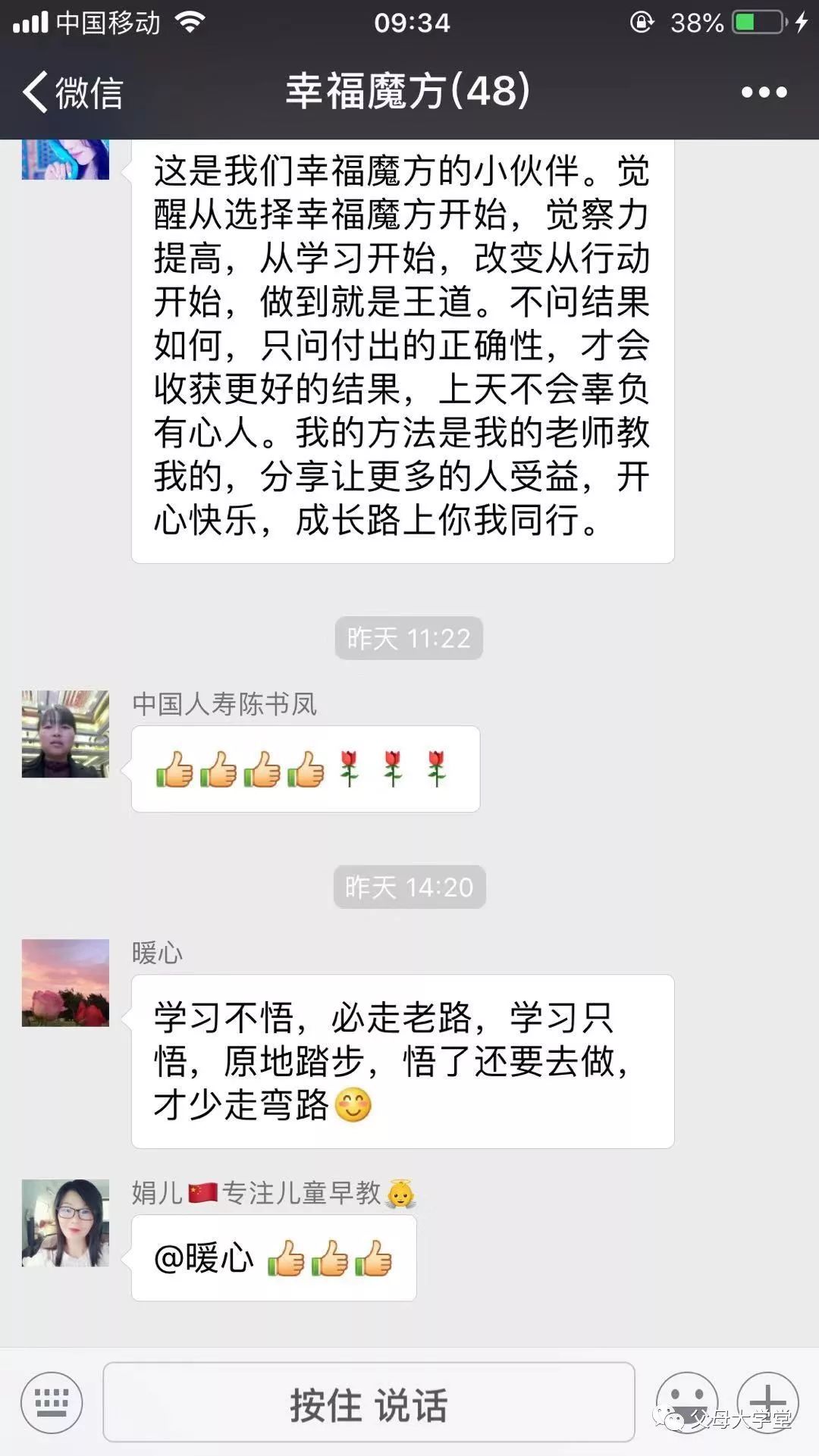The image size is (819, 1456).
Task: Expand the timestamp 昨天 11:22
Action: coord(409,637)
